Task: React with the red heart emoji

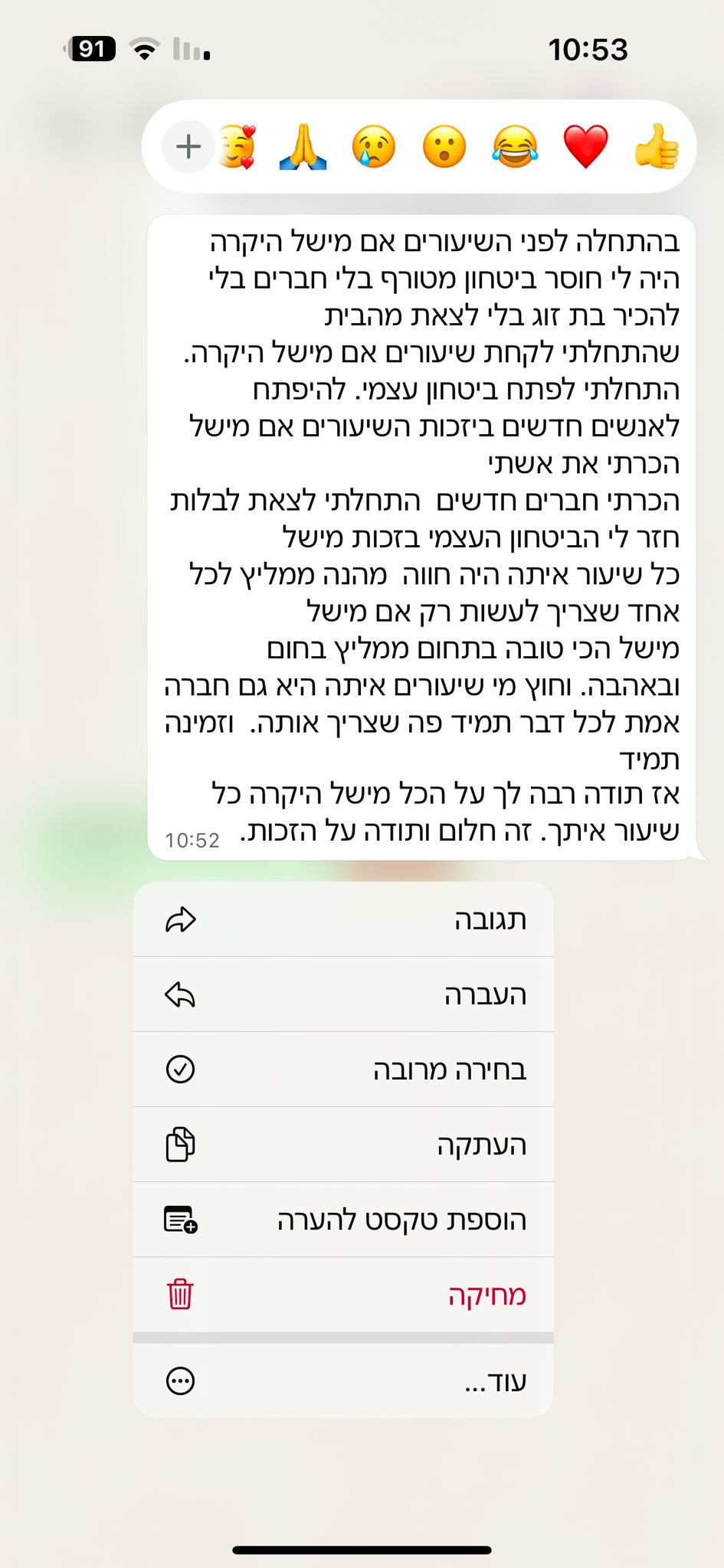Action: click(585, 146)
